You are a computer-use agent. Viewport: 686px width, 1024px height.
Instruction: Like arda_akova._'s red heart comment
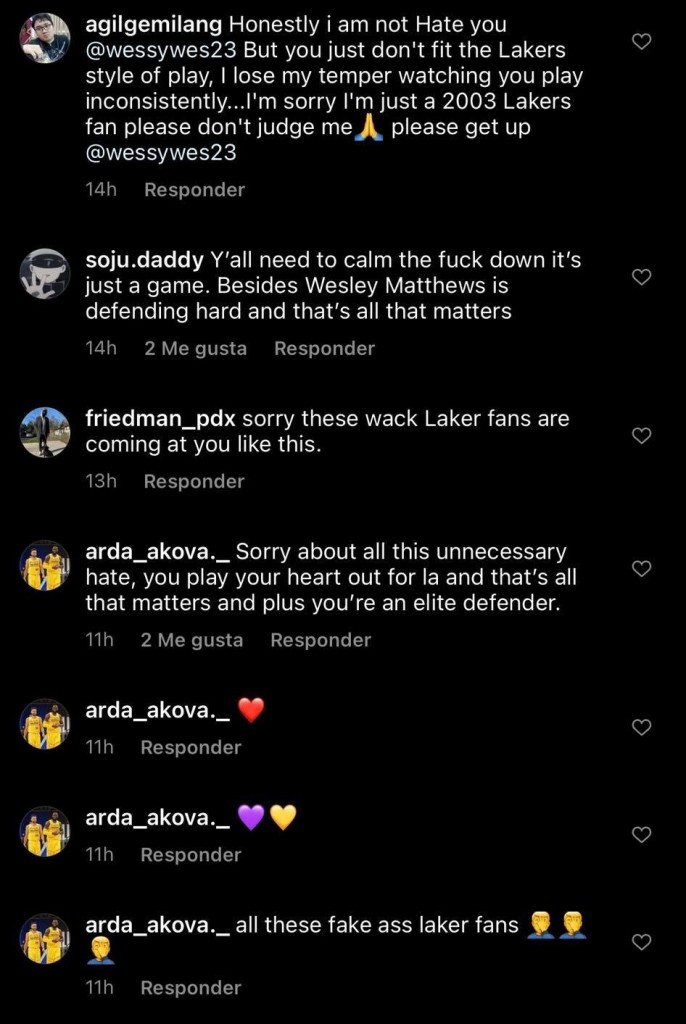click(x=643, y=727)
